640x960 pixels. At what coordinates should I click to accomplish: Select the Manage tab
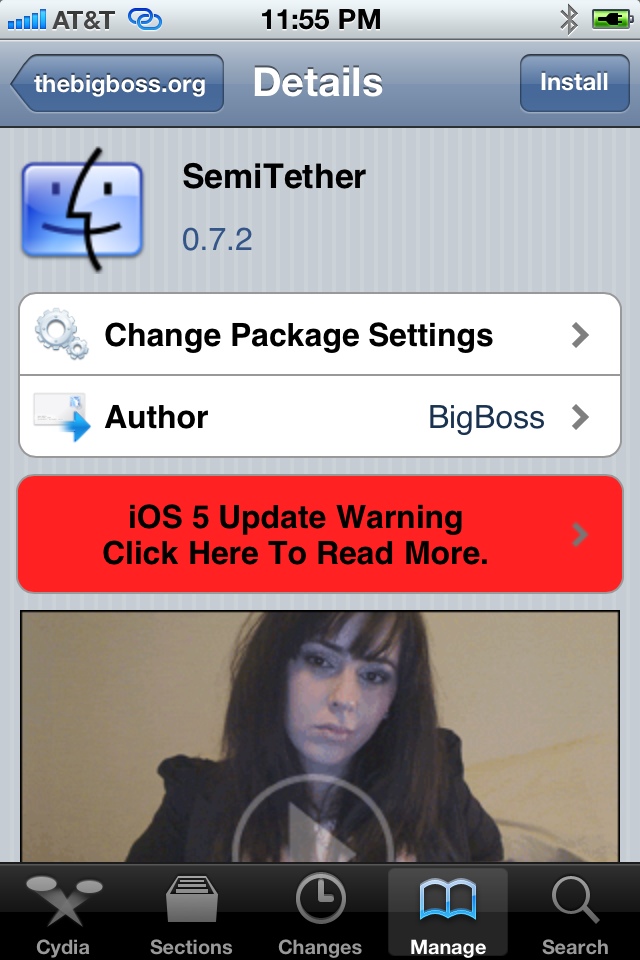[x=447, y=912]
